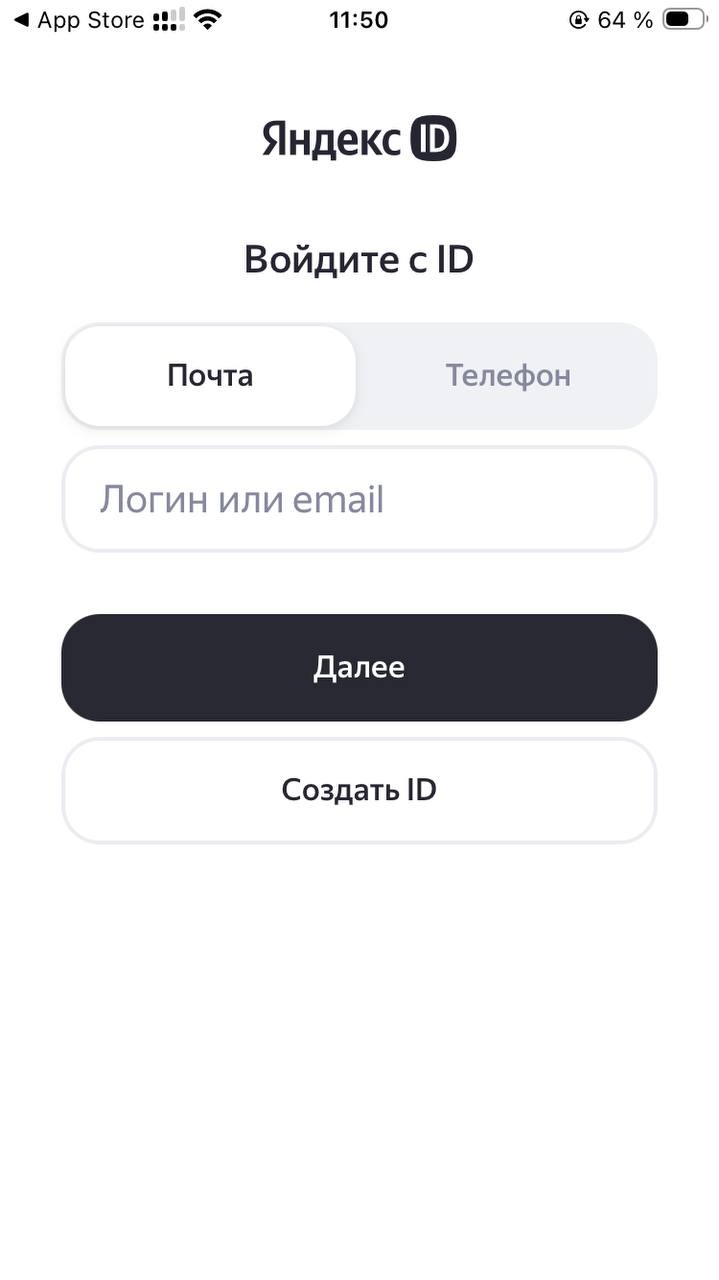Focus the Логин или email field
The image size is (719, 1280).
pos(359,499)
